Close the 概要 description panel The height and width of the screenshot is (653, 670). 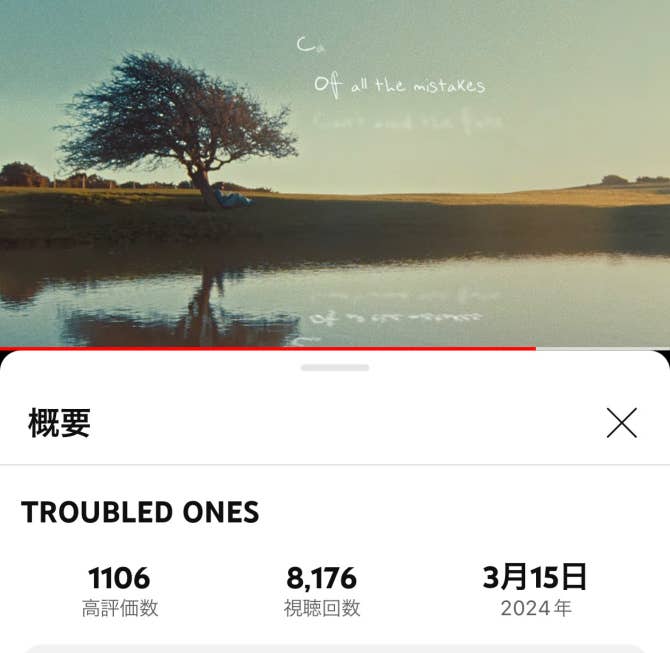tap(621, 423)
